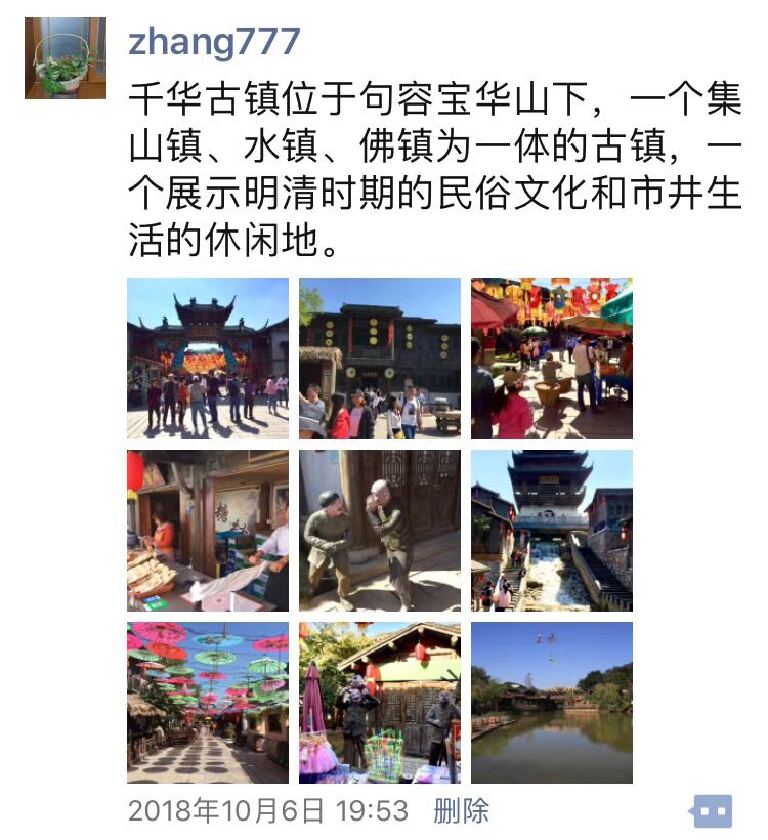Open the colorful hanging umbrellas street photo
Viewport: 768px width, 840px height.
(208, 702)
